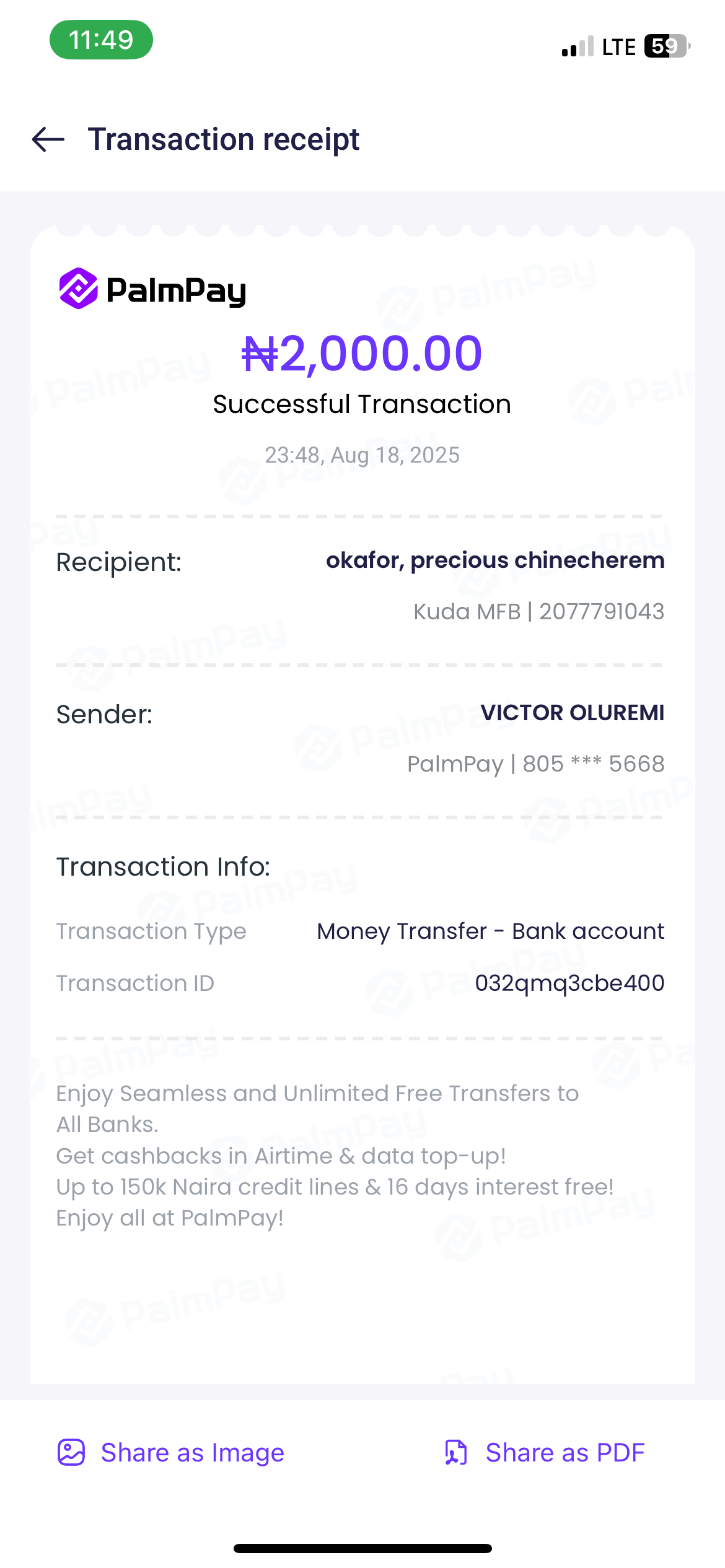Share the receipt as PDF

545,1452
